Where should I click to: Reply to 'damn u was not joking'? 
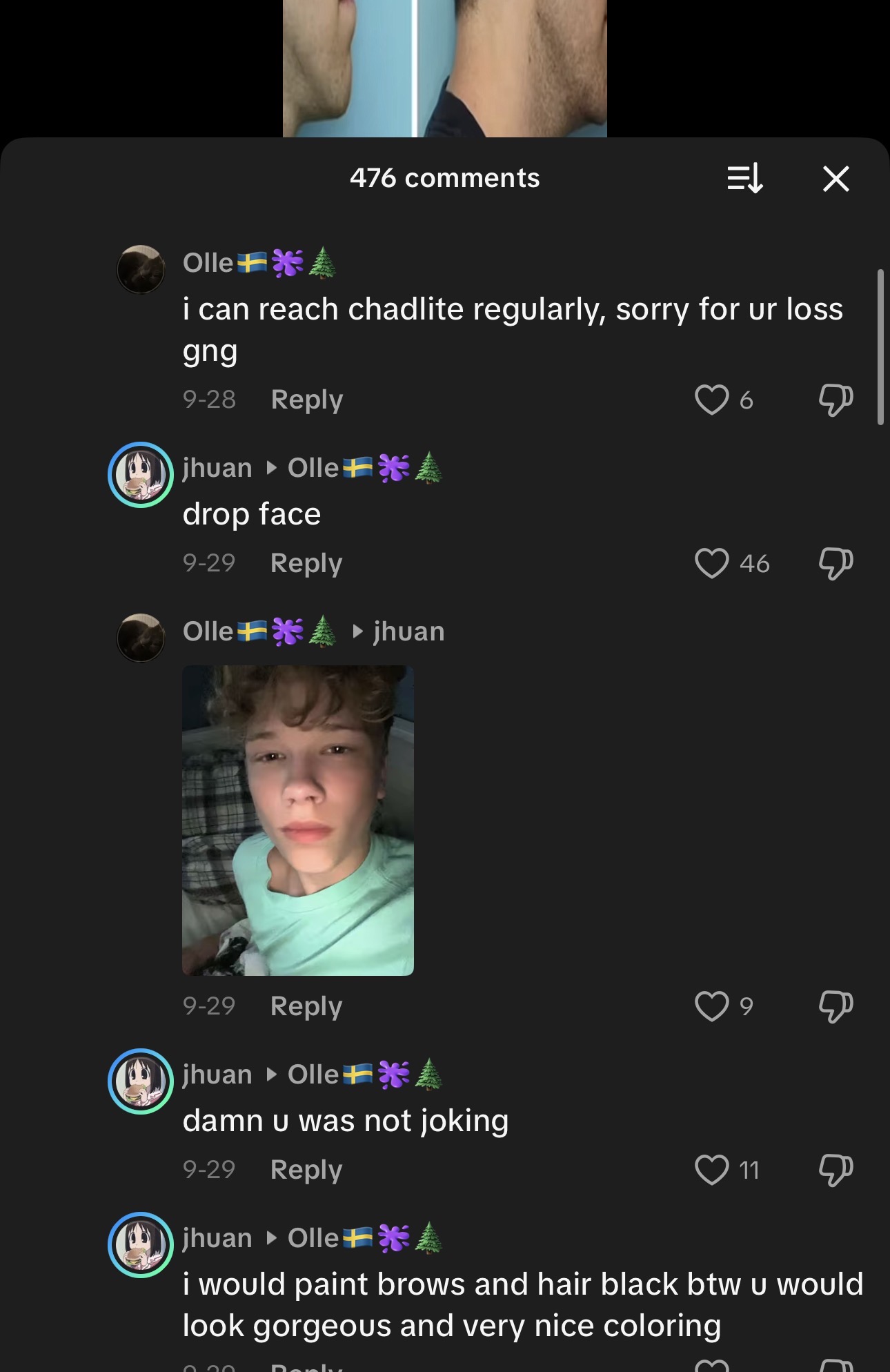[x=306, y=1170]
